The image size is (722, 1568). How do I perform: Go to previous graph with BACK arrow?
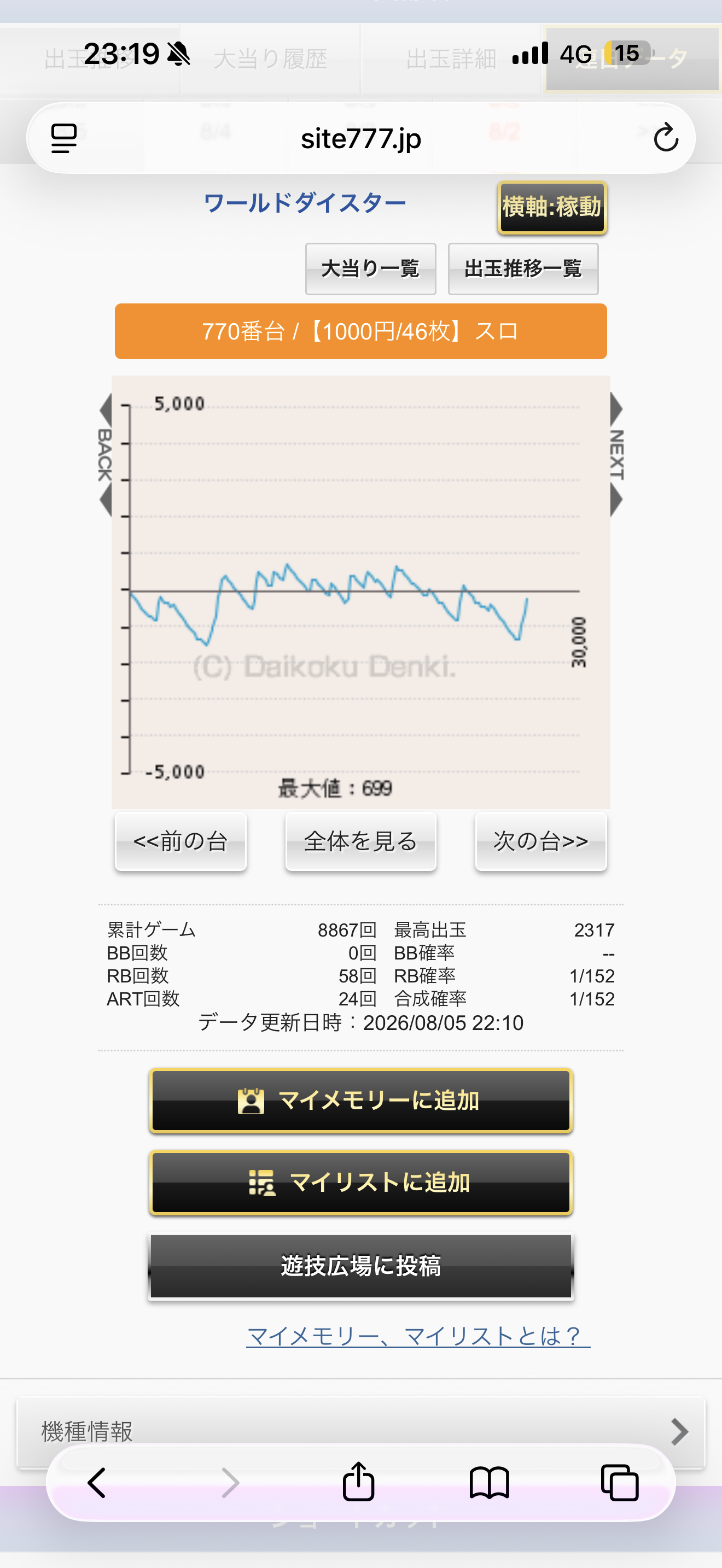106,455
